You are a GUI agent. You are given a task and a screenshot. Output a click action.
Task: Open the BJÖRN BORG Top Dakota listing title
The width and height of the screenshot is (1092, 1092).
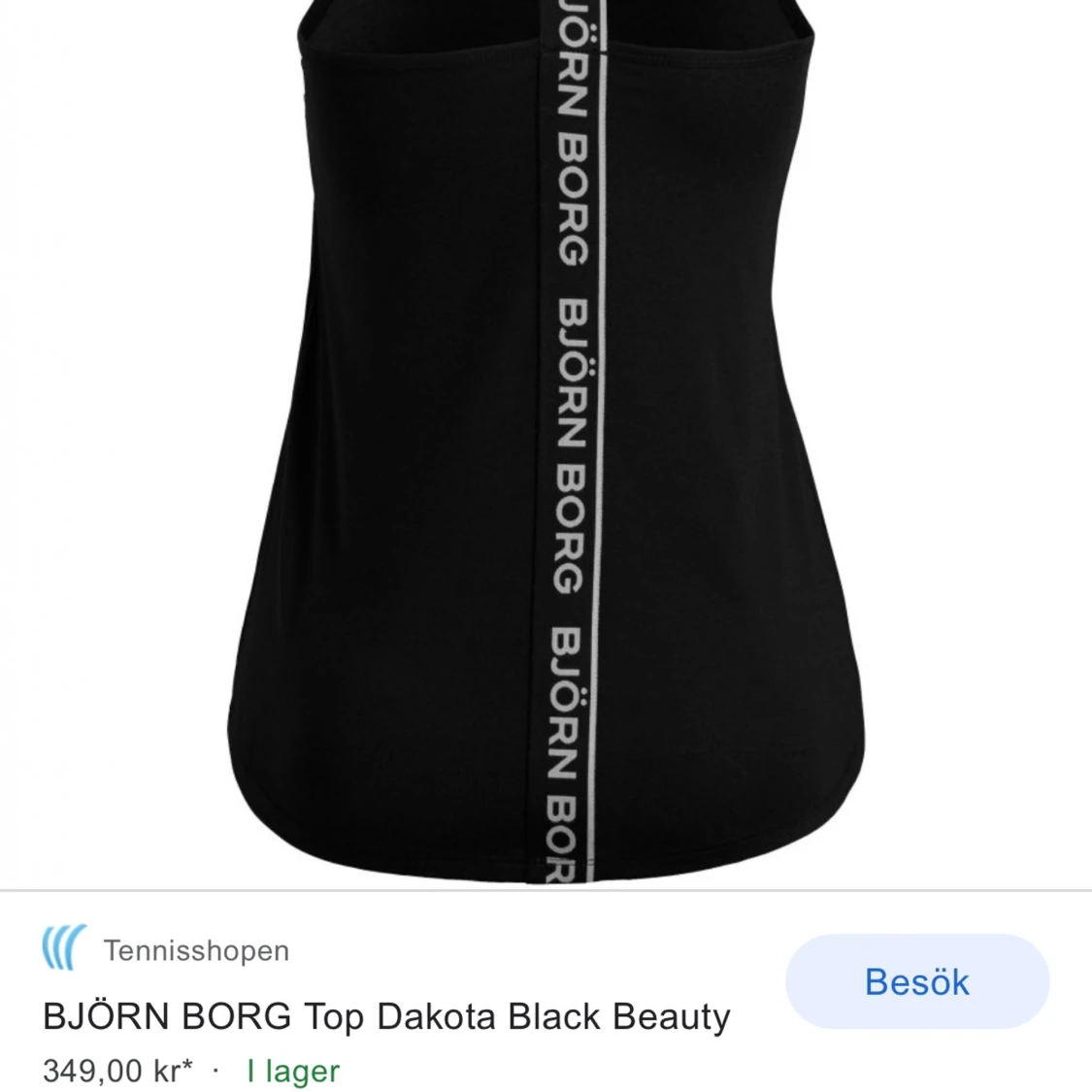[x=386, y=1016]
